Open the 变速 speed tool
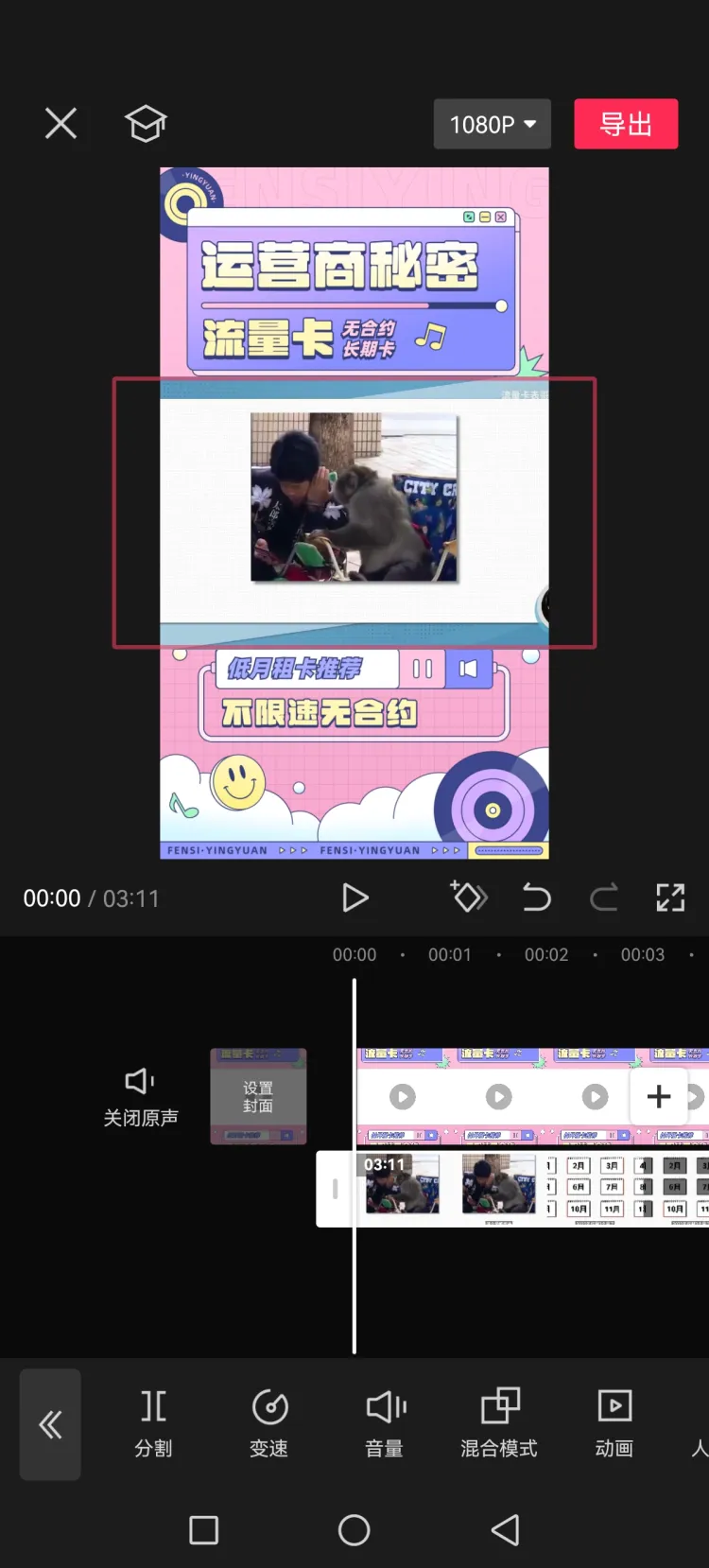The width and height of the screenshot is (709, 1568). point(268,1423)
